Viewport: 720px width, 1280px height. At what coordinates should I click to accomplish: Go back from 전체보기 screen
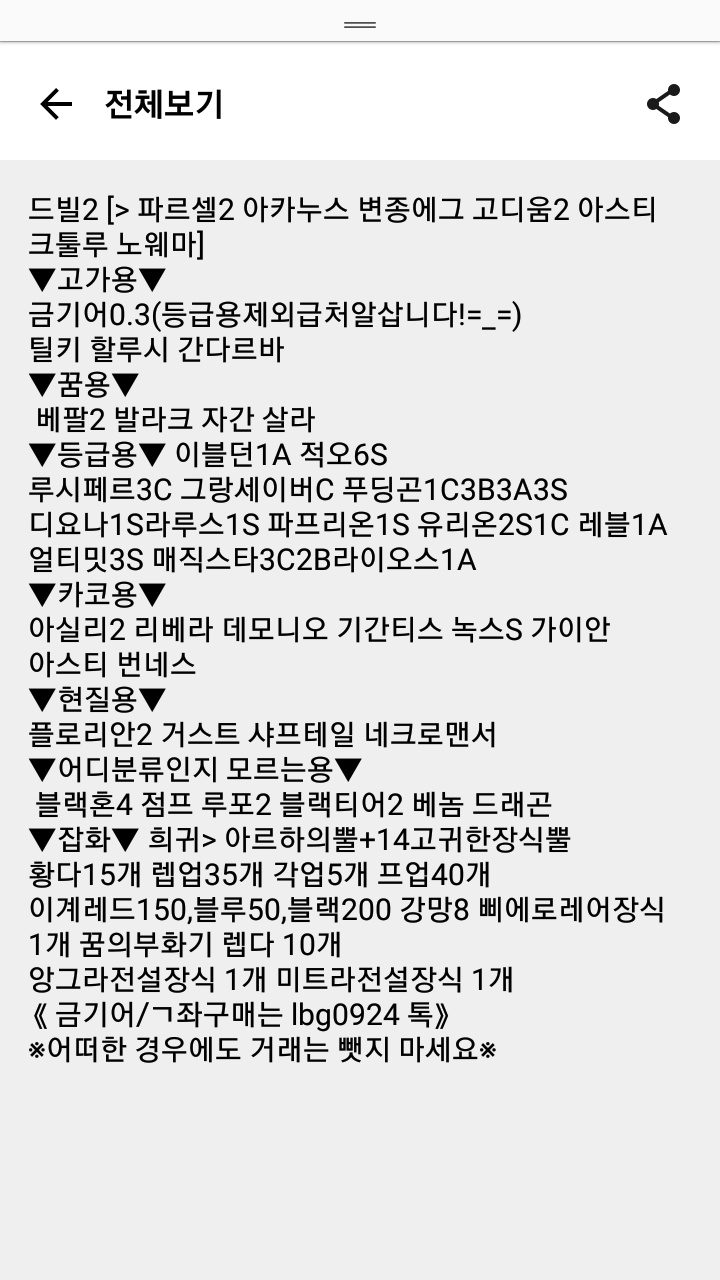click(56, 104)
